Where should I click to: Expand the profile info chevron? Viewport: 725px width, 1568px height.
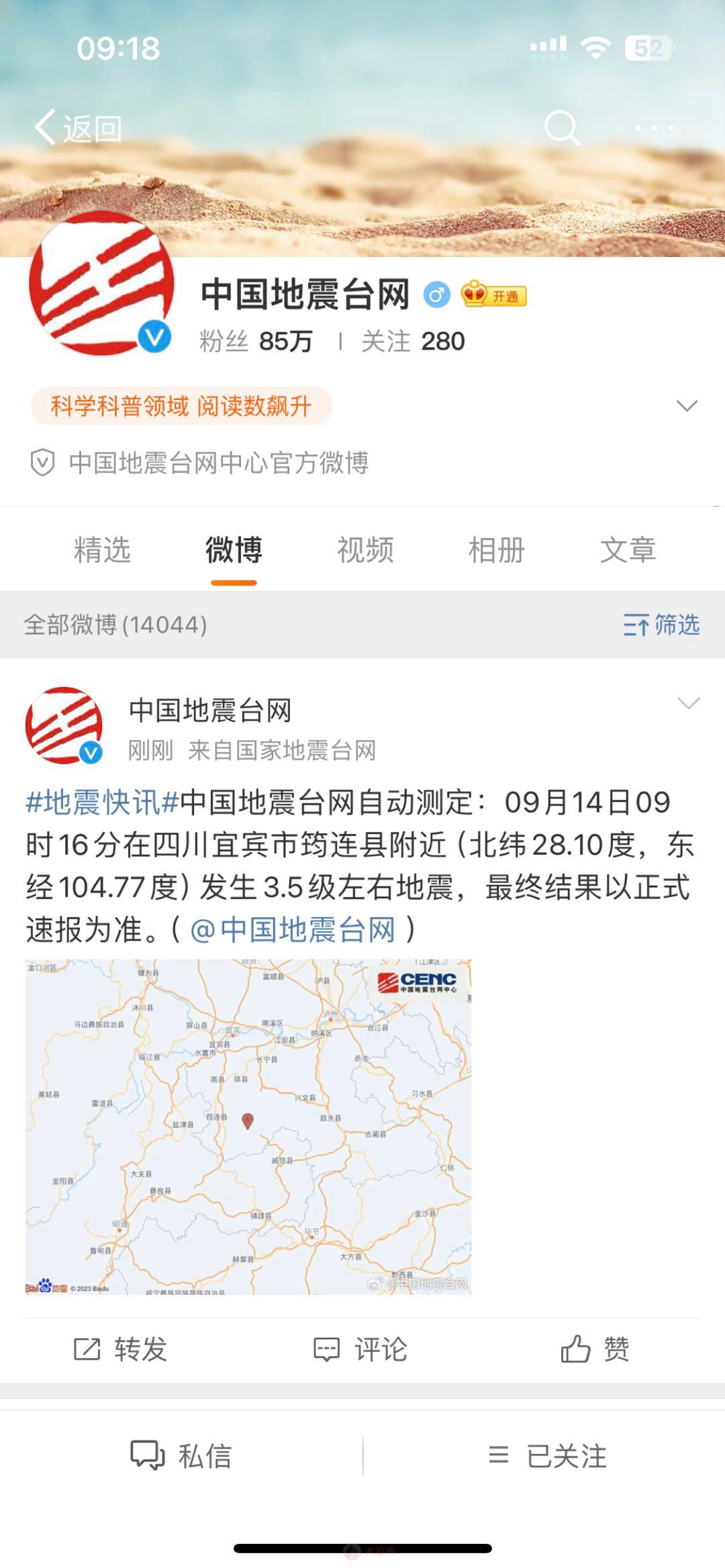tap(687, 406)
